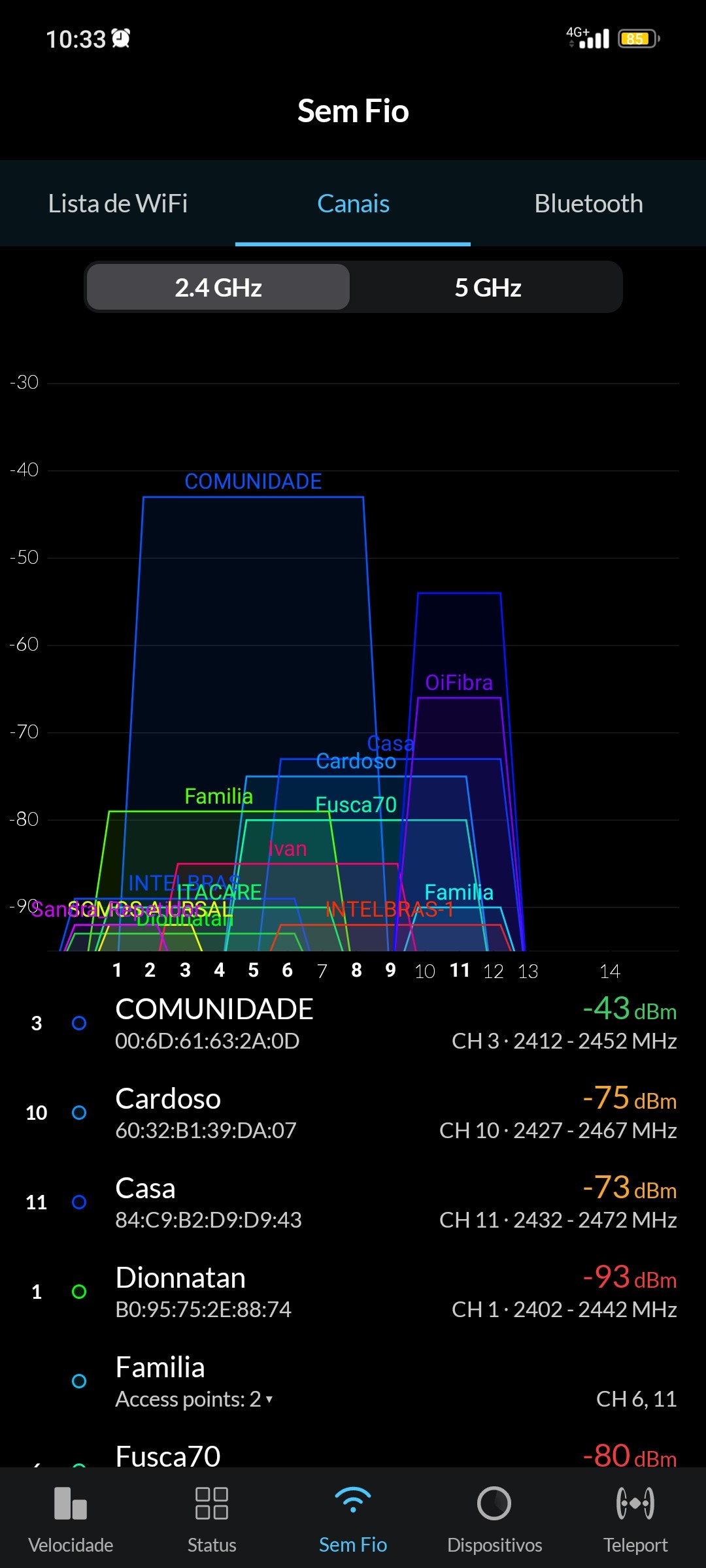Open the Teleport tab
This screenshot has width=706, height=1568.
point(635,1518)
